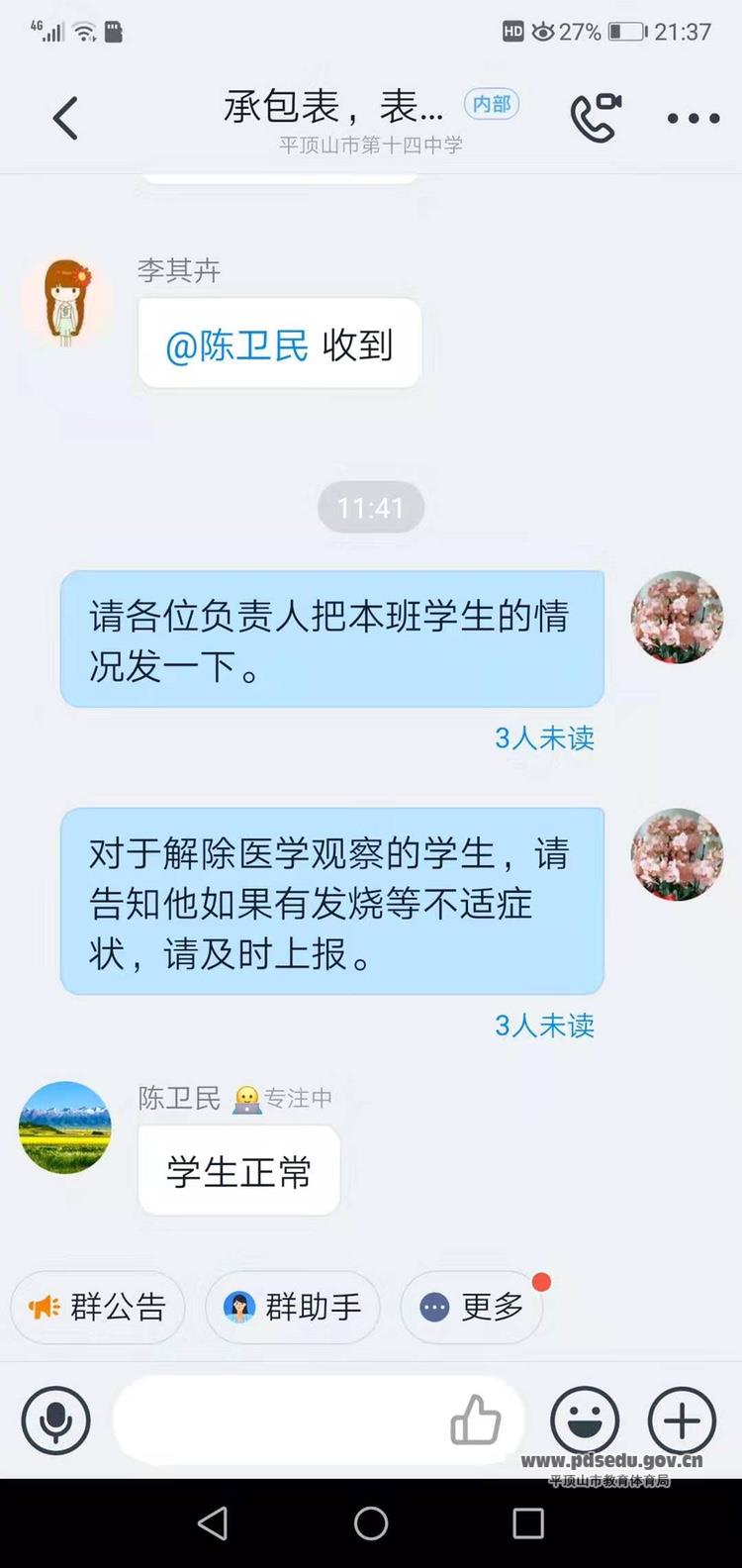Screen dimensions: 742x1568
Task: Open 李其卉's profile avatar
Action: (66, 302)
